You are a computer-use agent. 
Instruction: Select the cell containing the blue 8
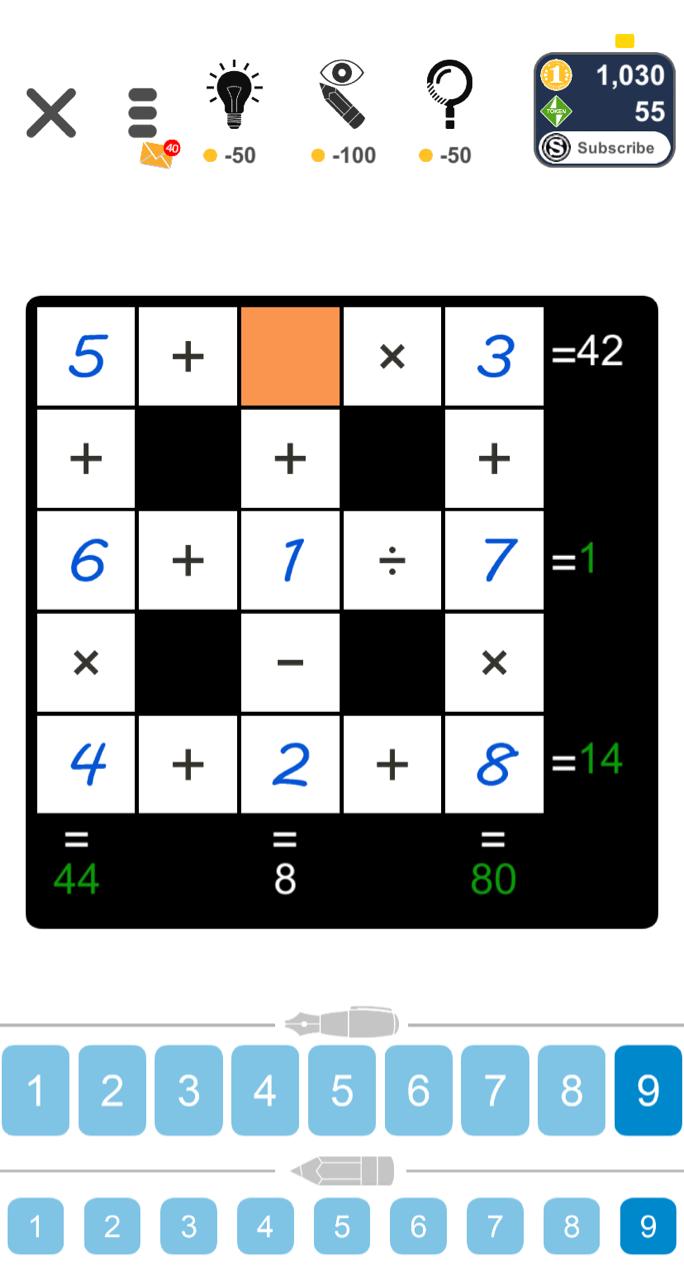click(x=494, y=765)
